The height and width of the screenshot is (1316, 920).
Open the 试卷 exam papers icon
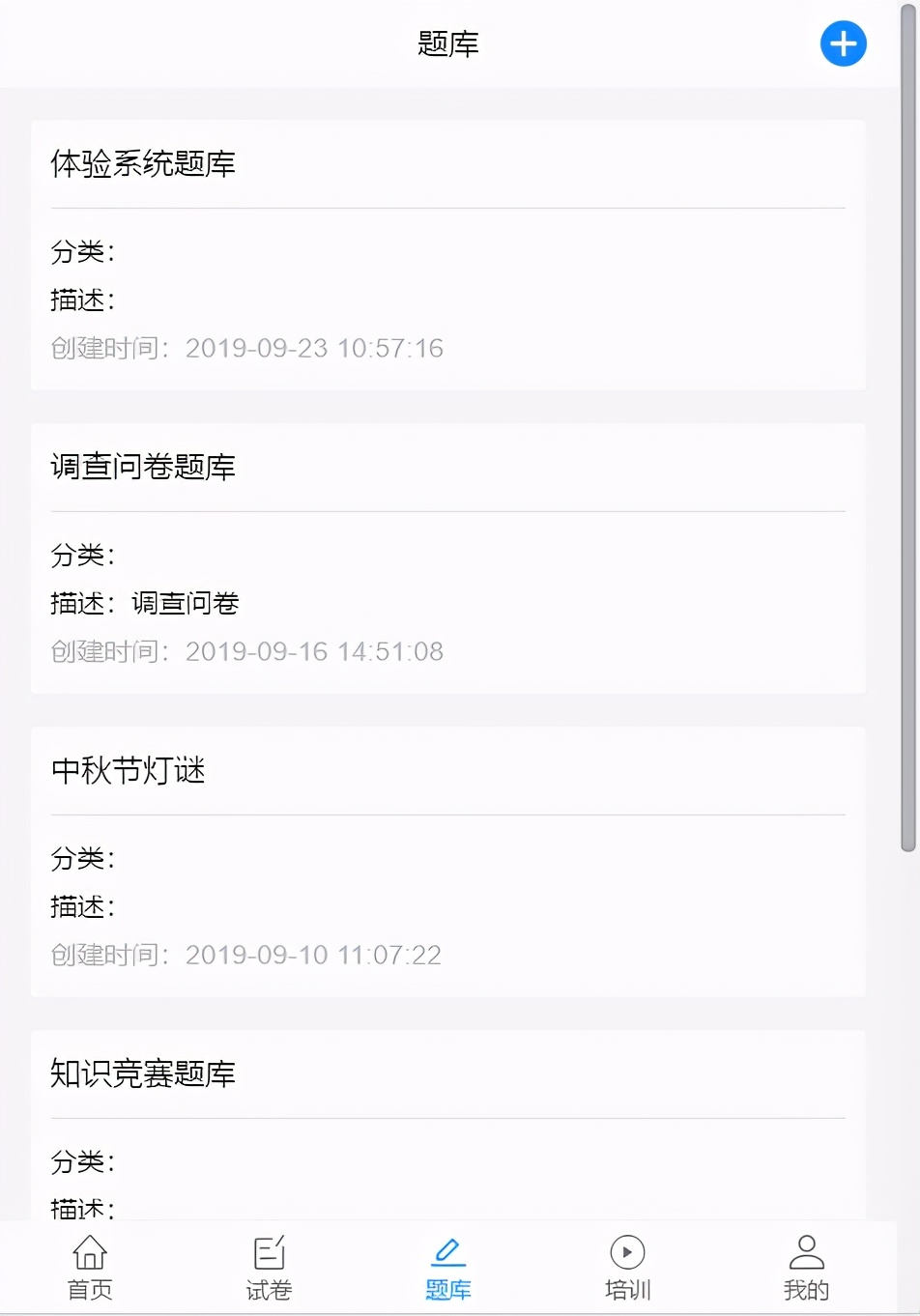[269, 1266]
